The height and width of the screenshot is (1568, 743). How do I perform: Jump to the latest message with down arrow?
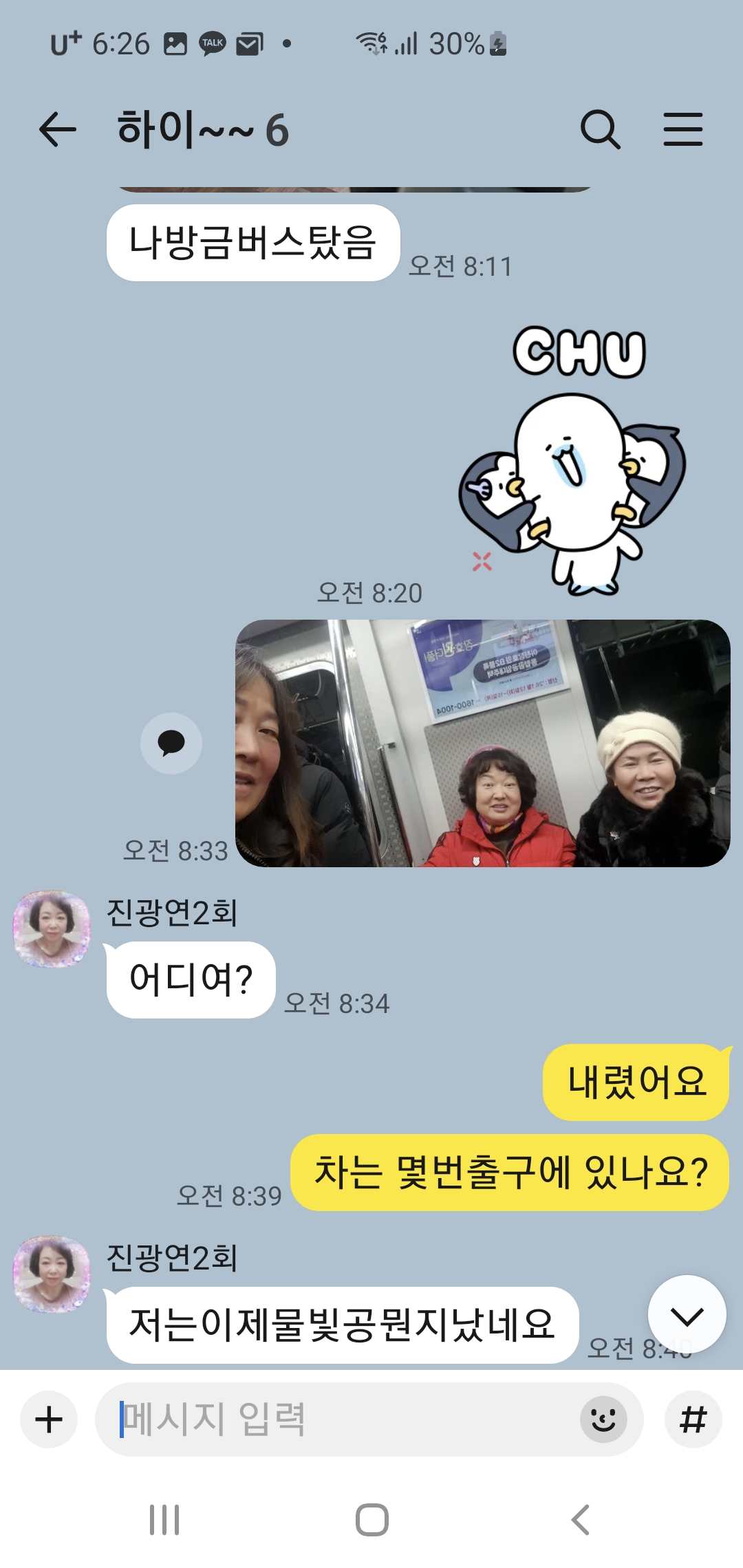coord(687,1314)
